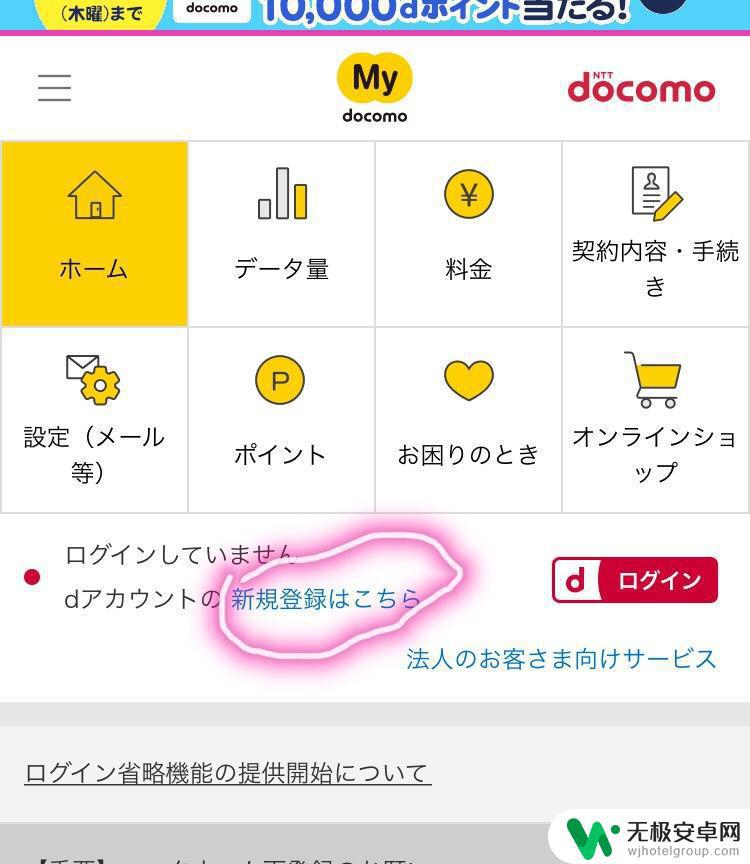Open 設定(メール等) settings
This screenshot has height=864, width=750.
point(94,420)
